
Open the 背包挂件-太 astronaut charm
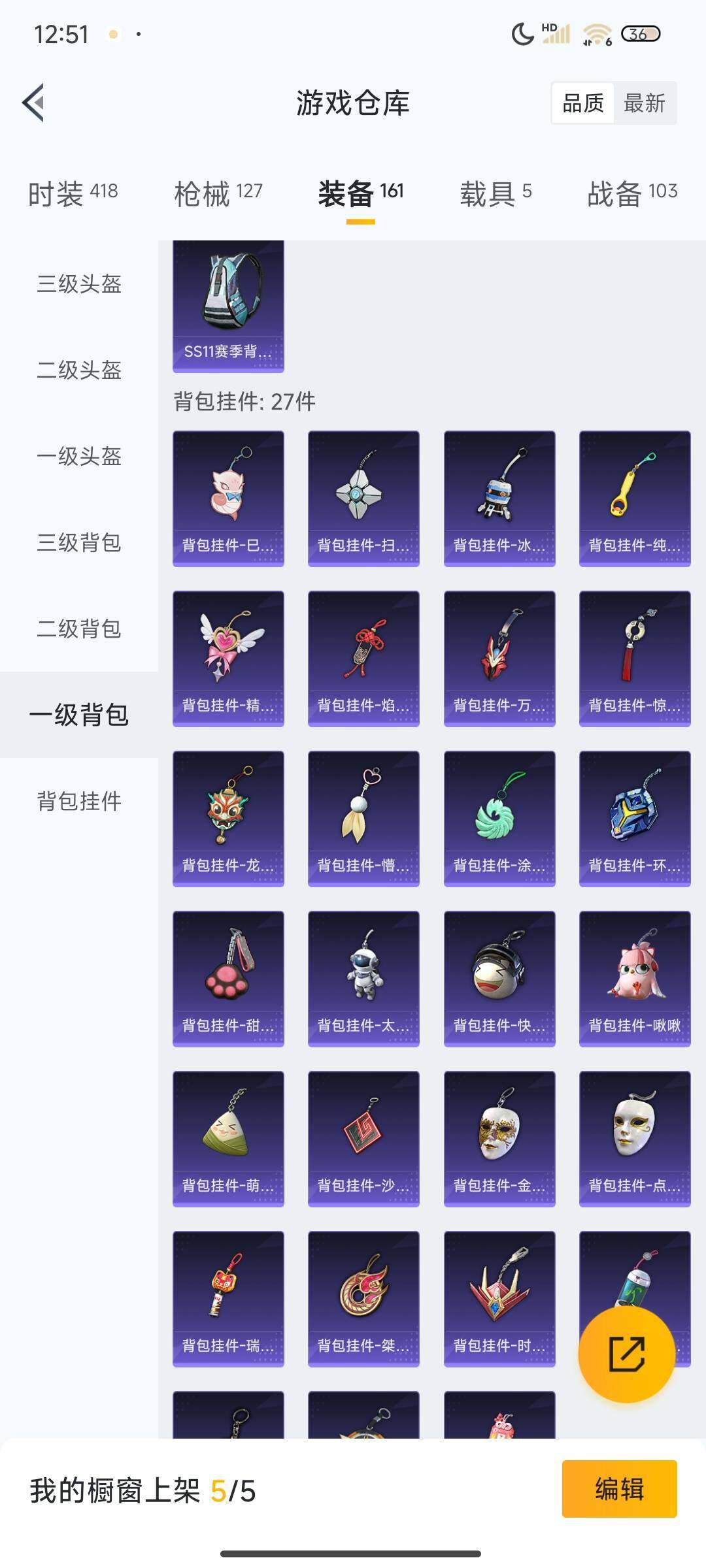tap(363, 978)
